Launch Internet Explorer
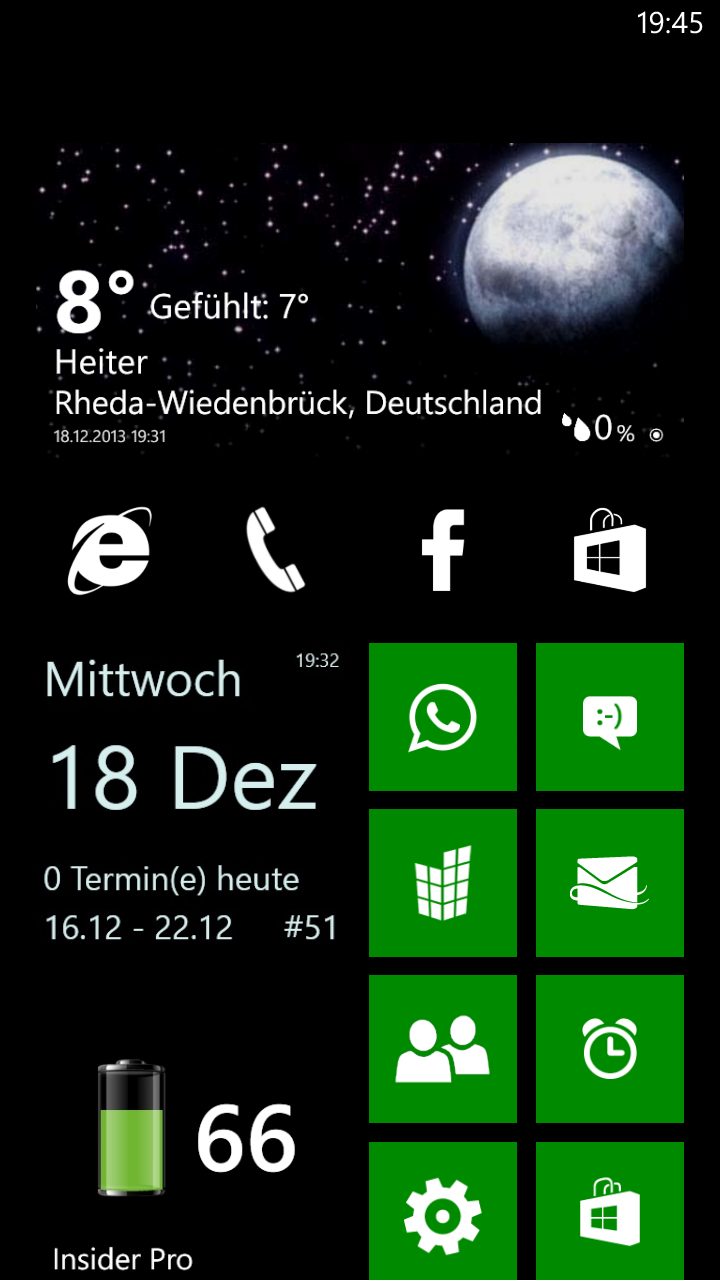The width and height of the screenshot is (720, 1280). tap(110, 551)
